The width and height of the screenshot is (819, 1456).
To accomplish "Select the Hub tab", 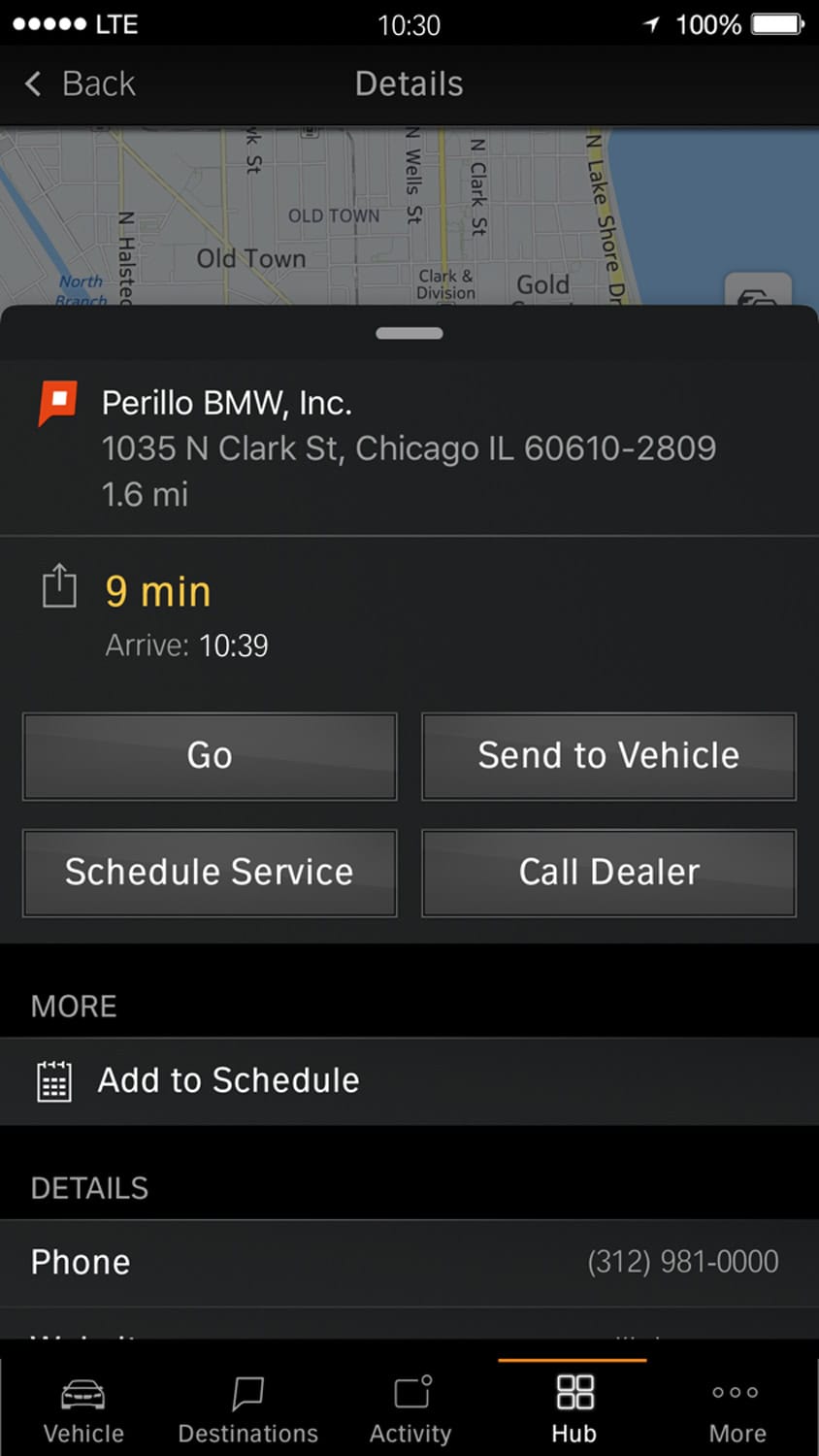I will (x=573, y=1408).
